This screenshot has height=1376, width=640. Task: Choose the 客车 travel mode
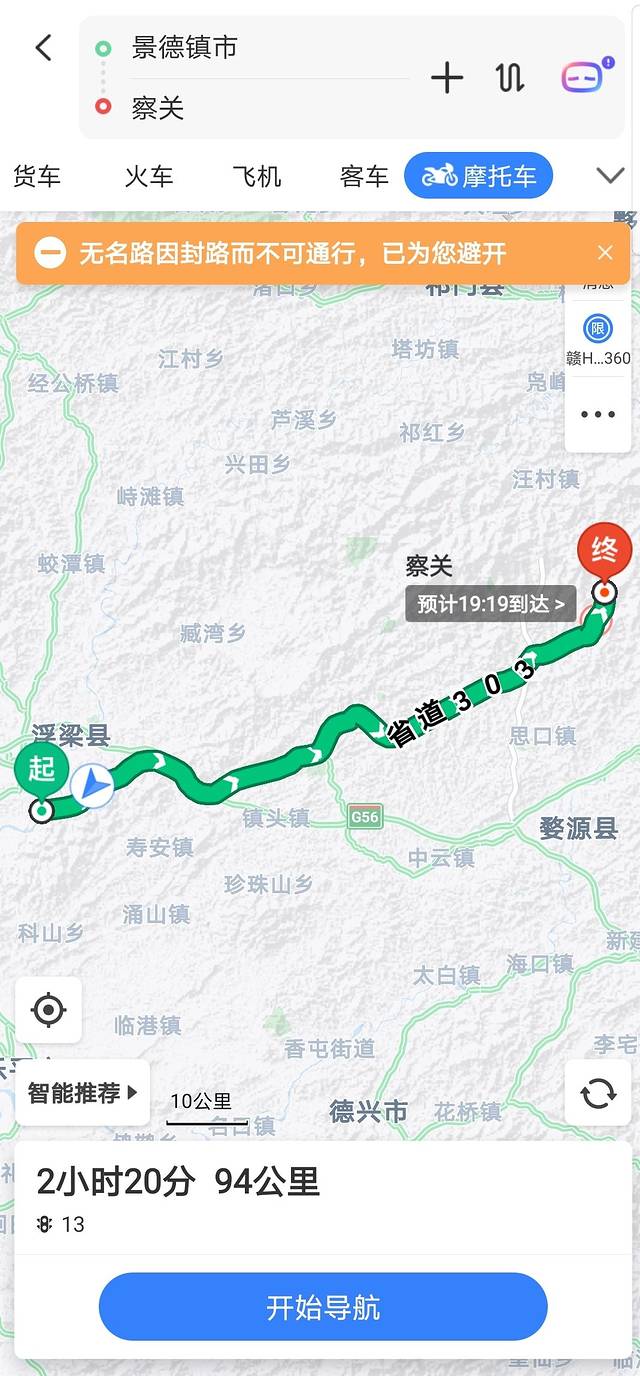click(364, 177)
